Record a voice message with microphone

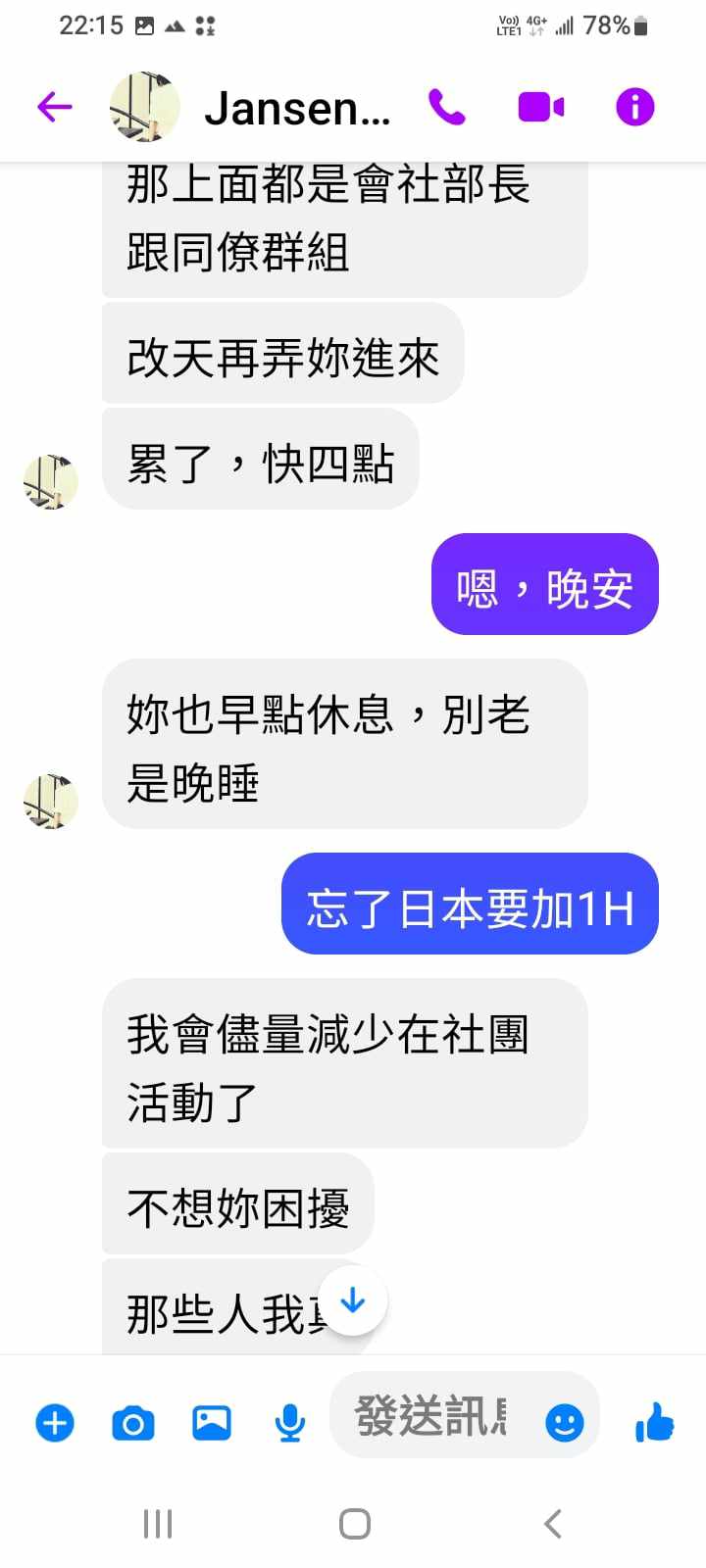point(289,1422)
